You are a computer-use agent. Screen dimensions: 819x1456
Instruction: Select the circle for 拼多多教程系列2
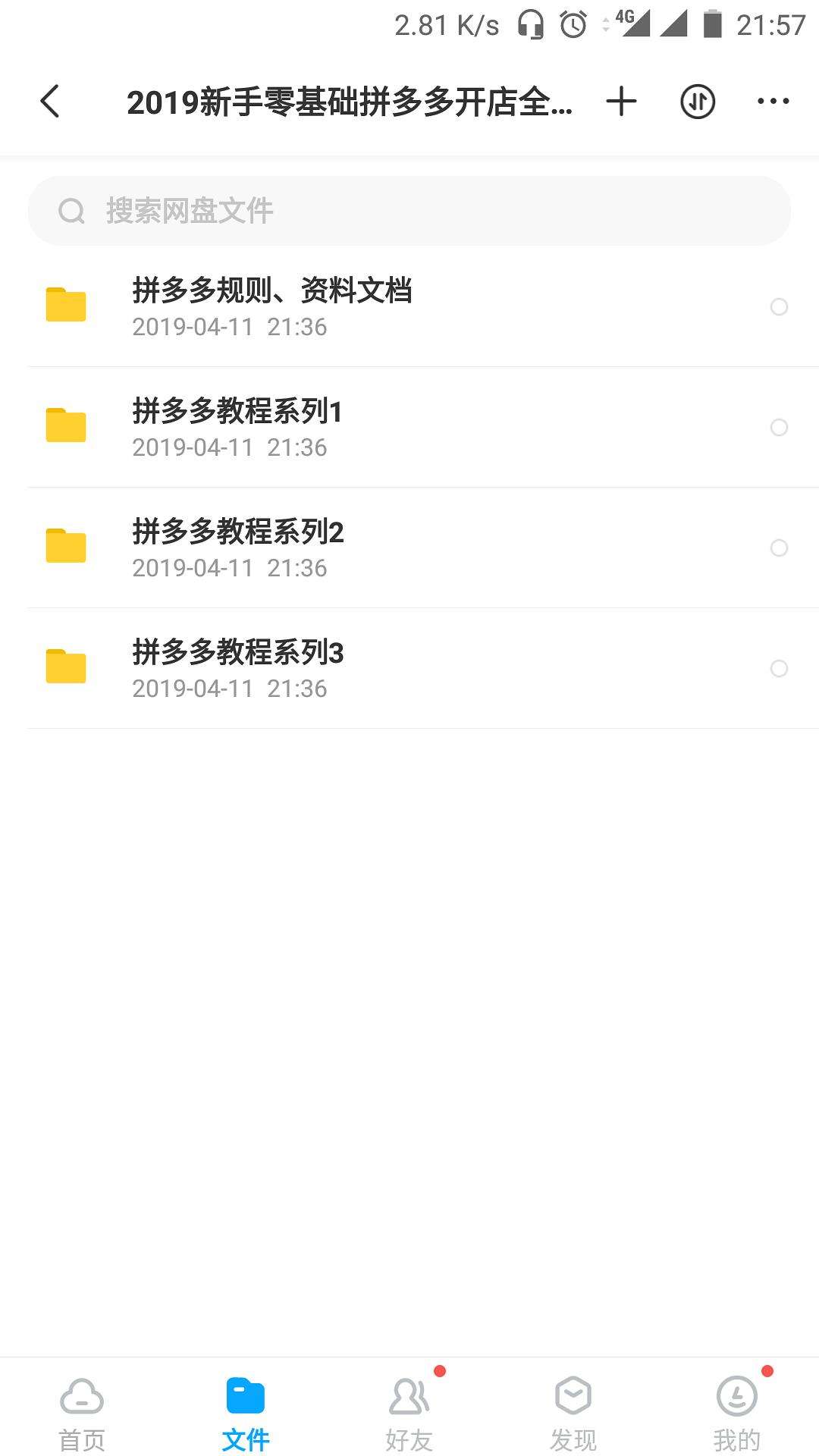tap(780, 548)
